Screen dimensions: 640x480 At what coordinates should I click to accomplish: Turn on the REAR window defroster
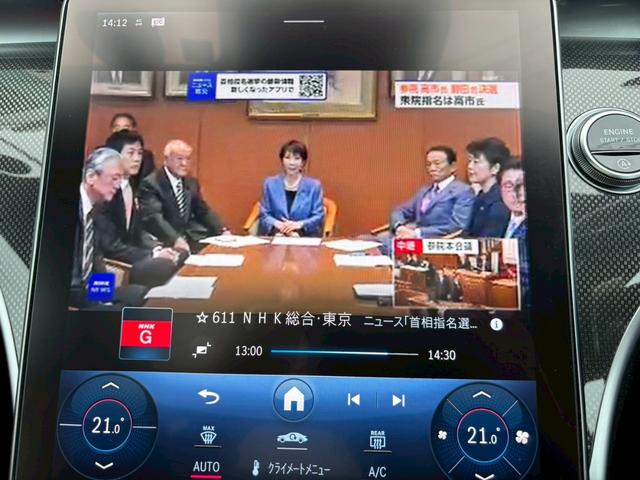point(377,439)
